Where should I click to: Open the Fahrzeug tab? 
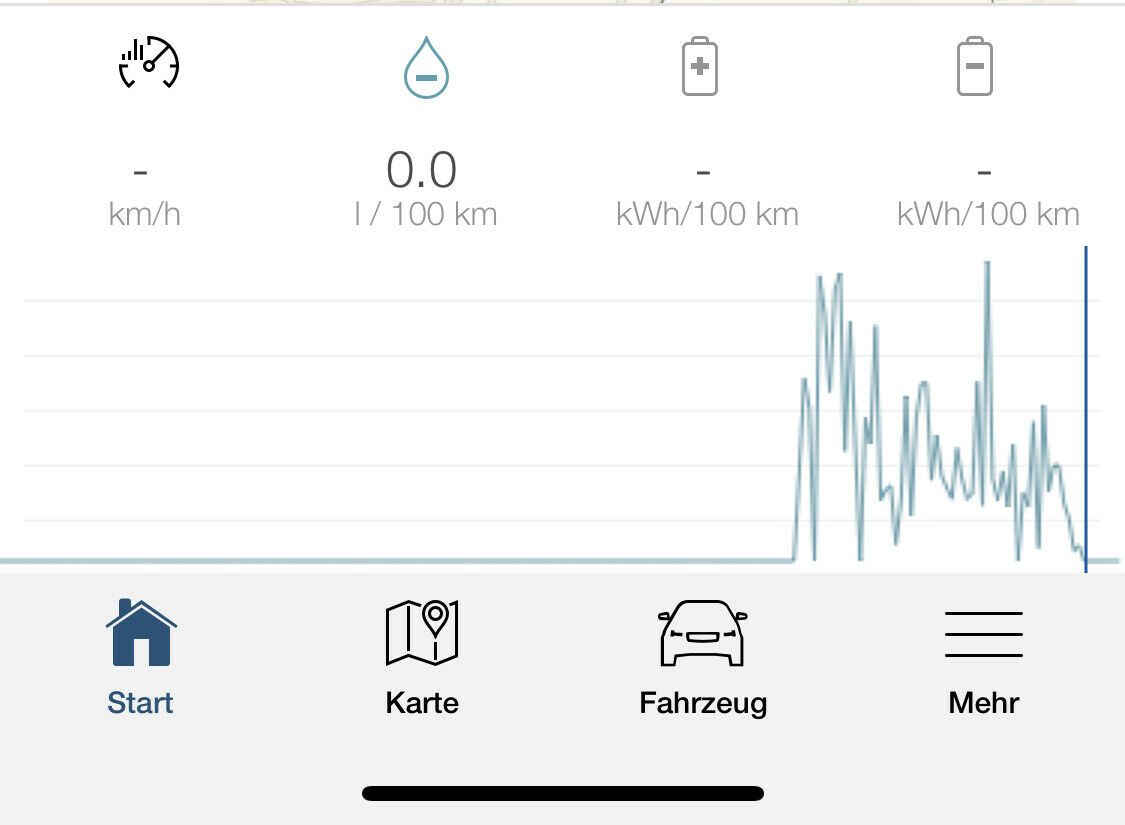[x=703, y=655]
